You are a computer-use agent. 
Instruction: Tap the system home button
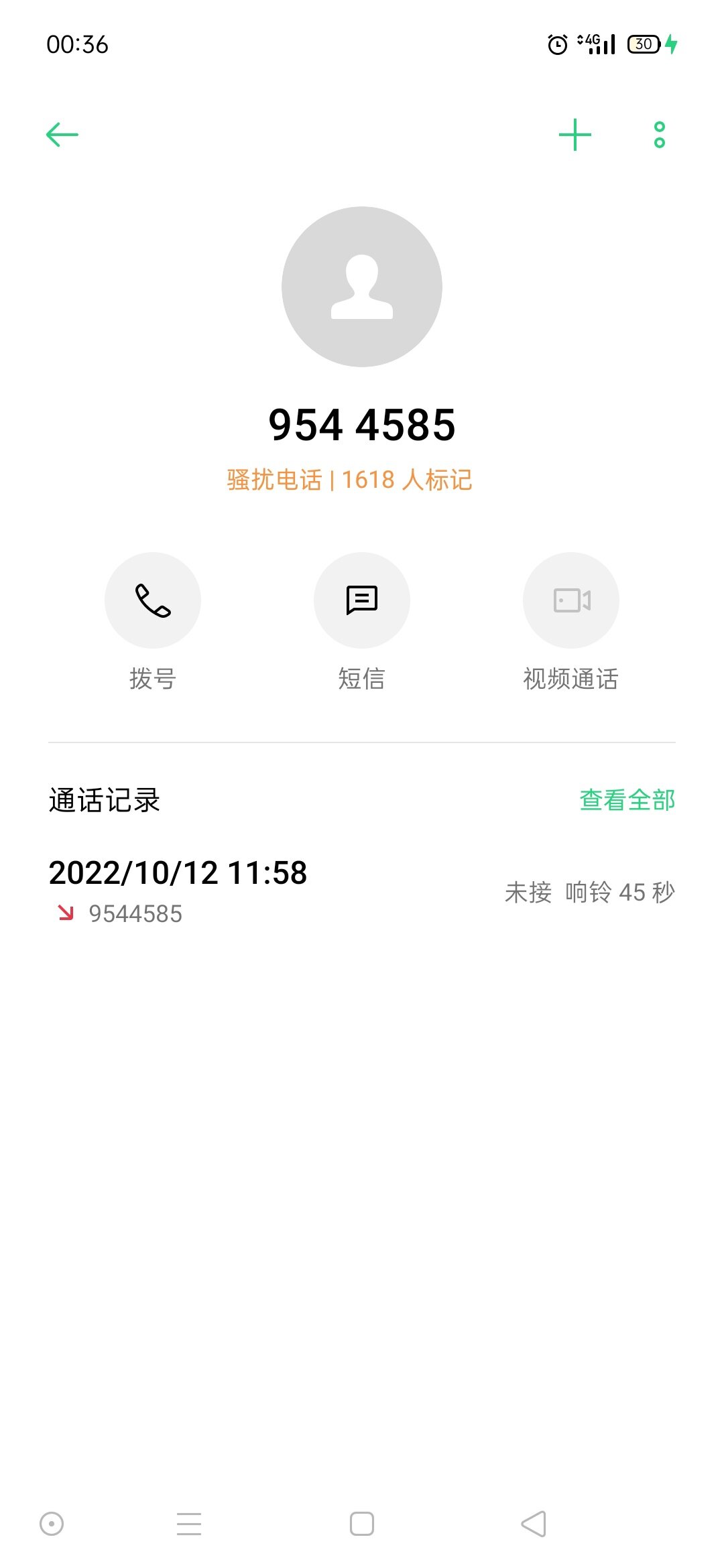(362, 1524)
